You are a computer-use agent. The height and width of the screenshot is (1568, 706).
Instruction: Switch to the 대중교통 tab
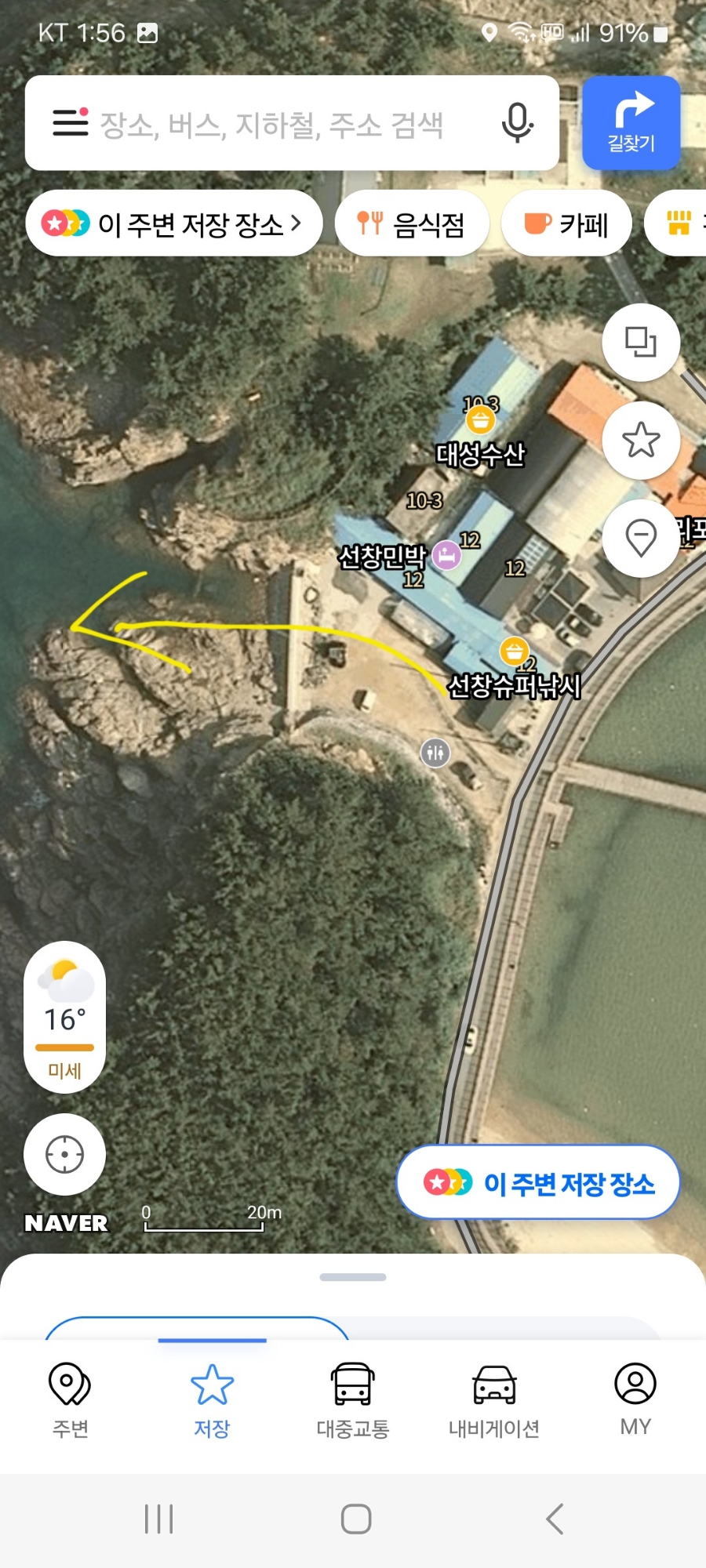352,1399
